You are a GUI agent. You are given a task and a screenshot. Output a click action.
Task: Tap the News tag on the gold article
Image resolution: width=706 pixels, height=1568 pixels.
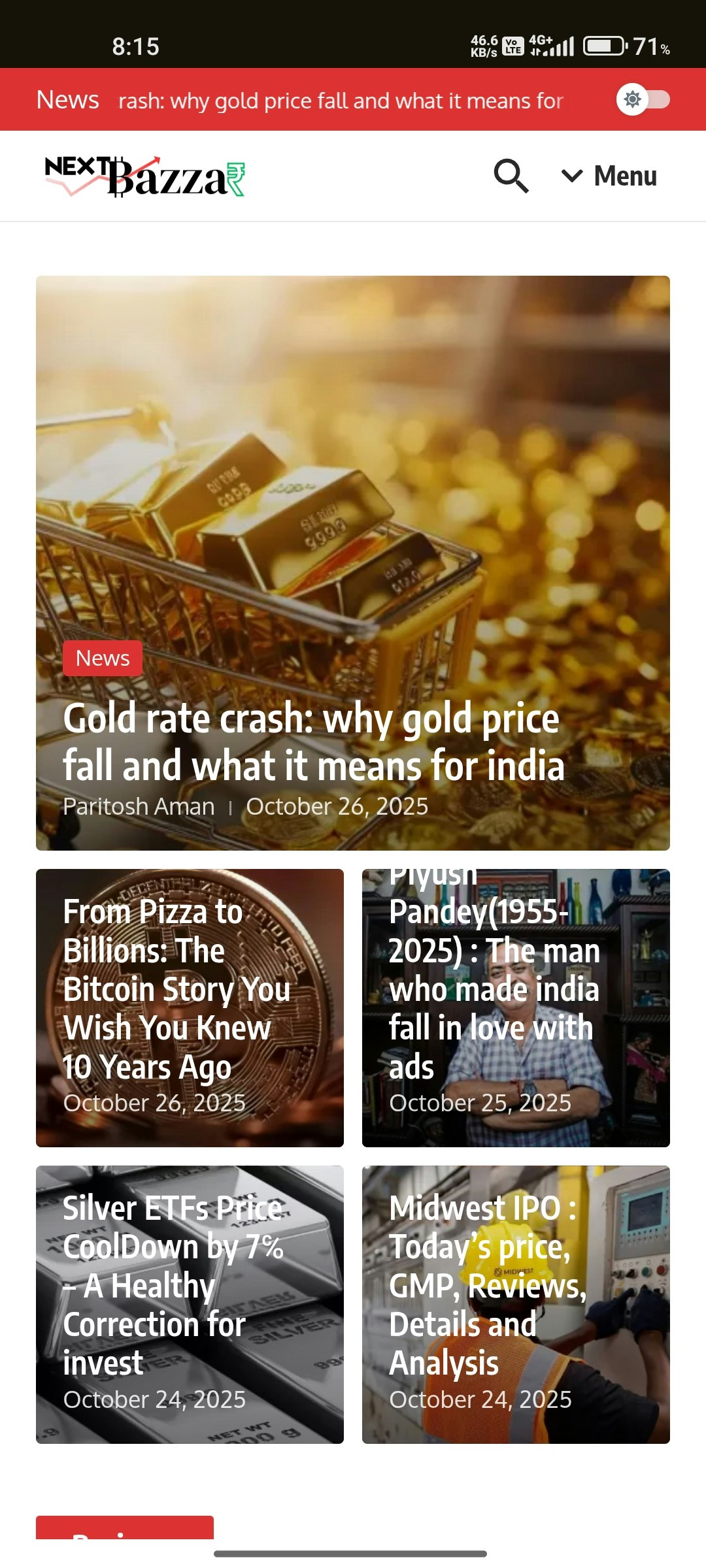[103, 658]
